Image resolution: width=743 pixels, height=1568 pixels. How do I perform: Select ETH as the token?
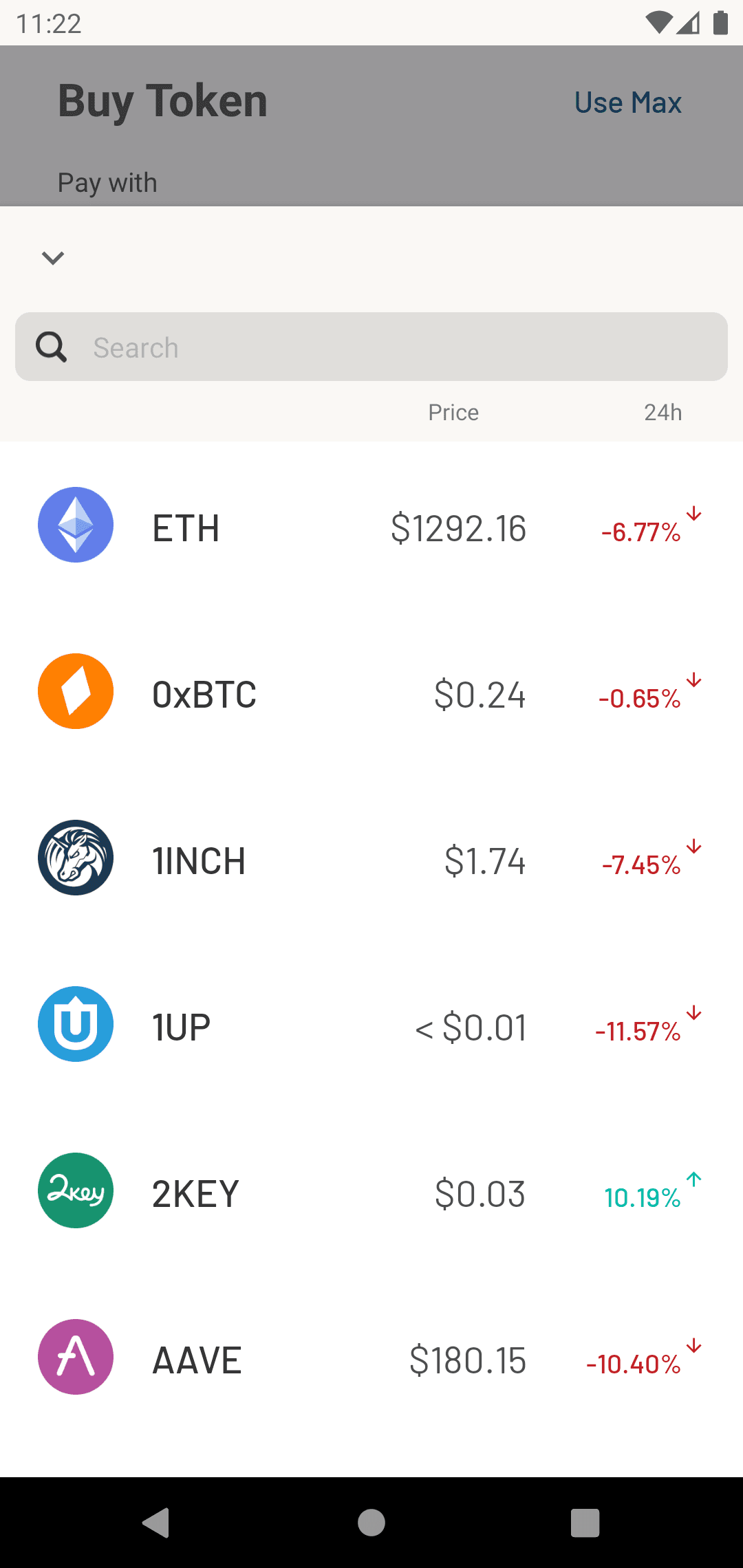coord(371,526)
